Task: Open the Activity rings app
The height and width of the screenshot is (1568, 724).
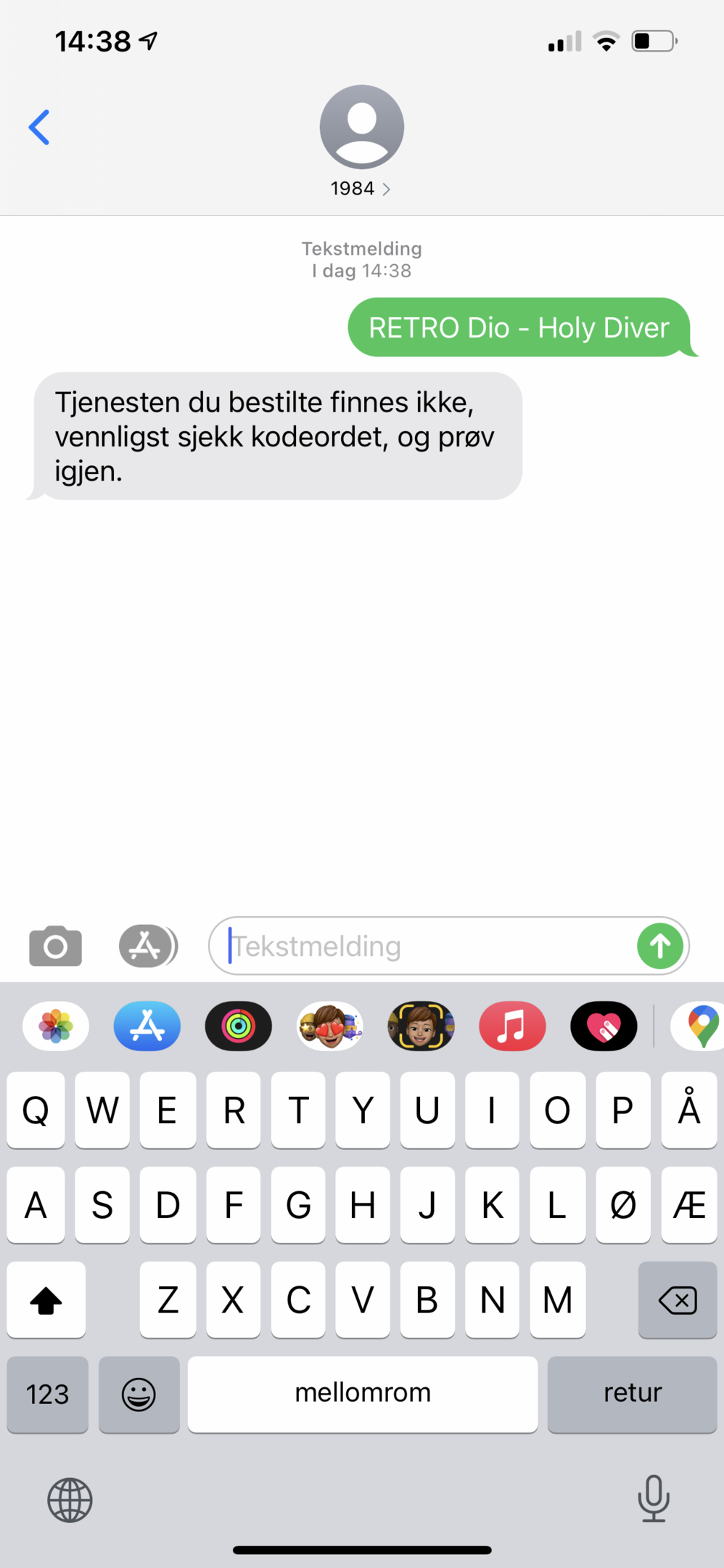Action: click(x=239, y=1026)
